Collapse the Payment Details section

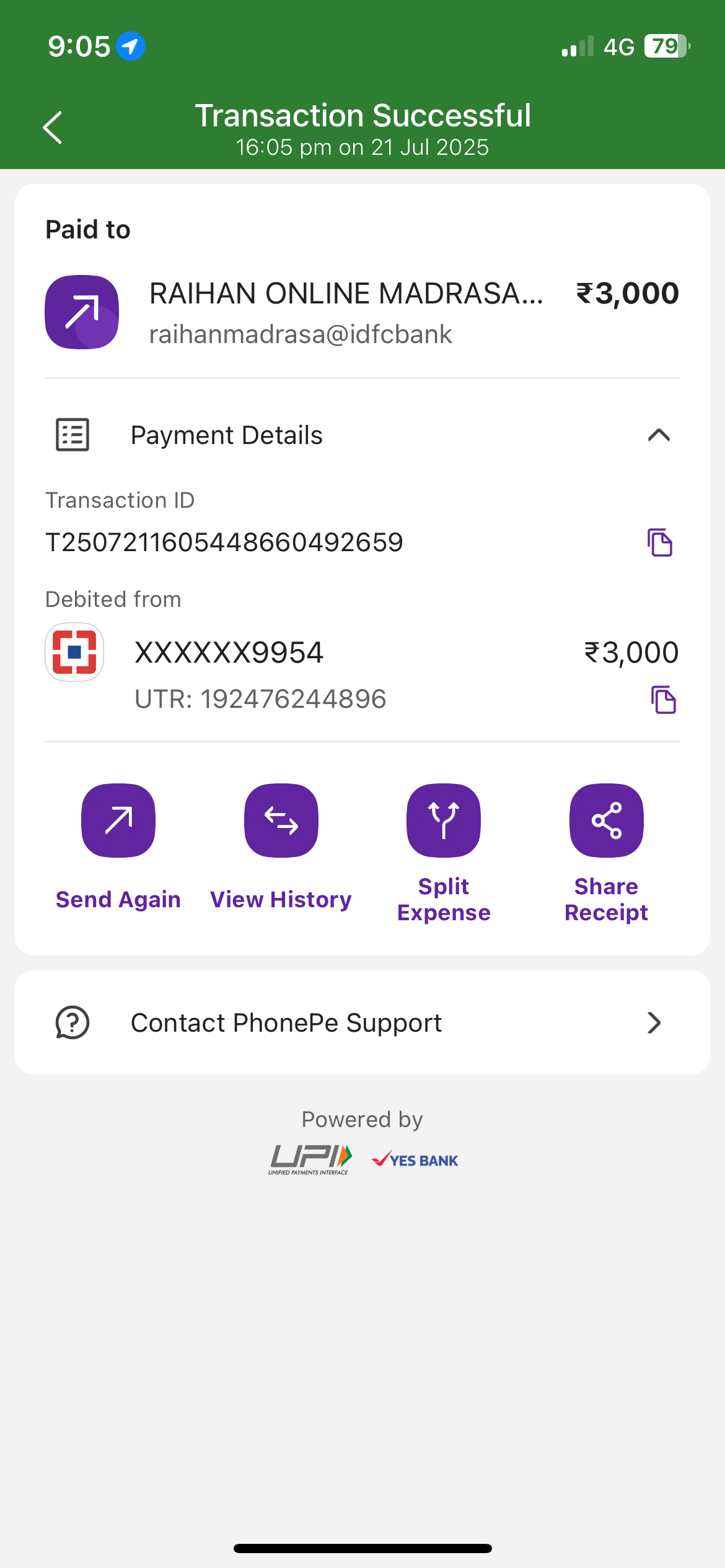pos(658,435)
